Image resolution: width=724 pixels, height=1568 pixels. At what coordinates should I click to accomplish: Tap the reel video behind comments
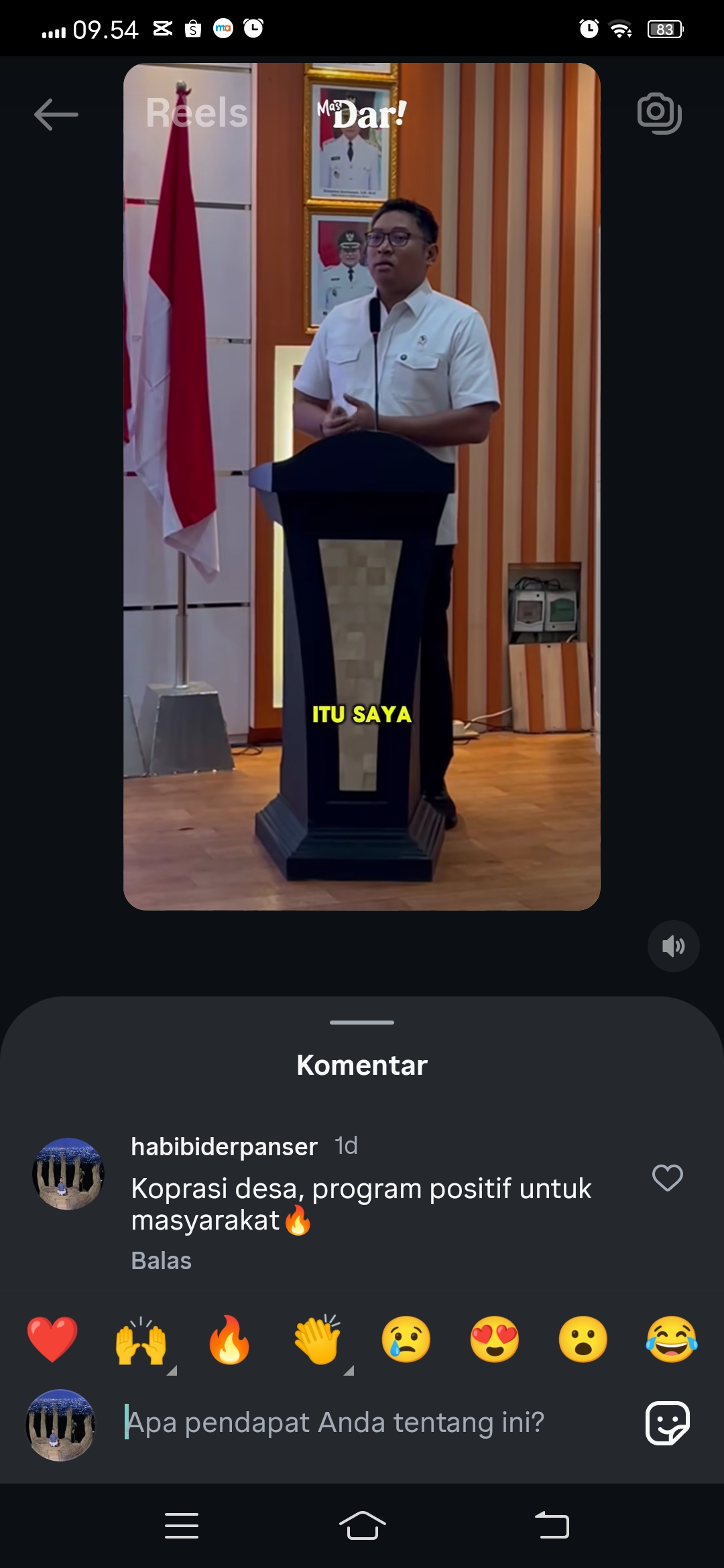tap(362, 486)
